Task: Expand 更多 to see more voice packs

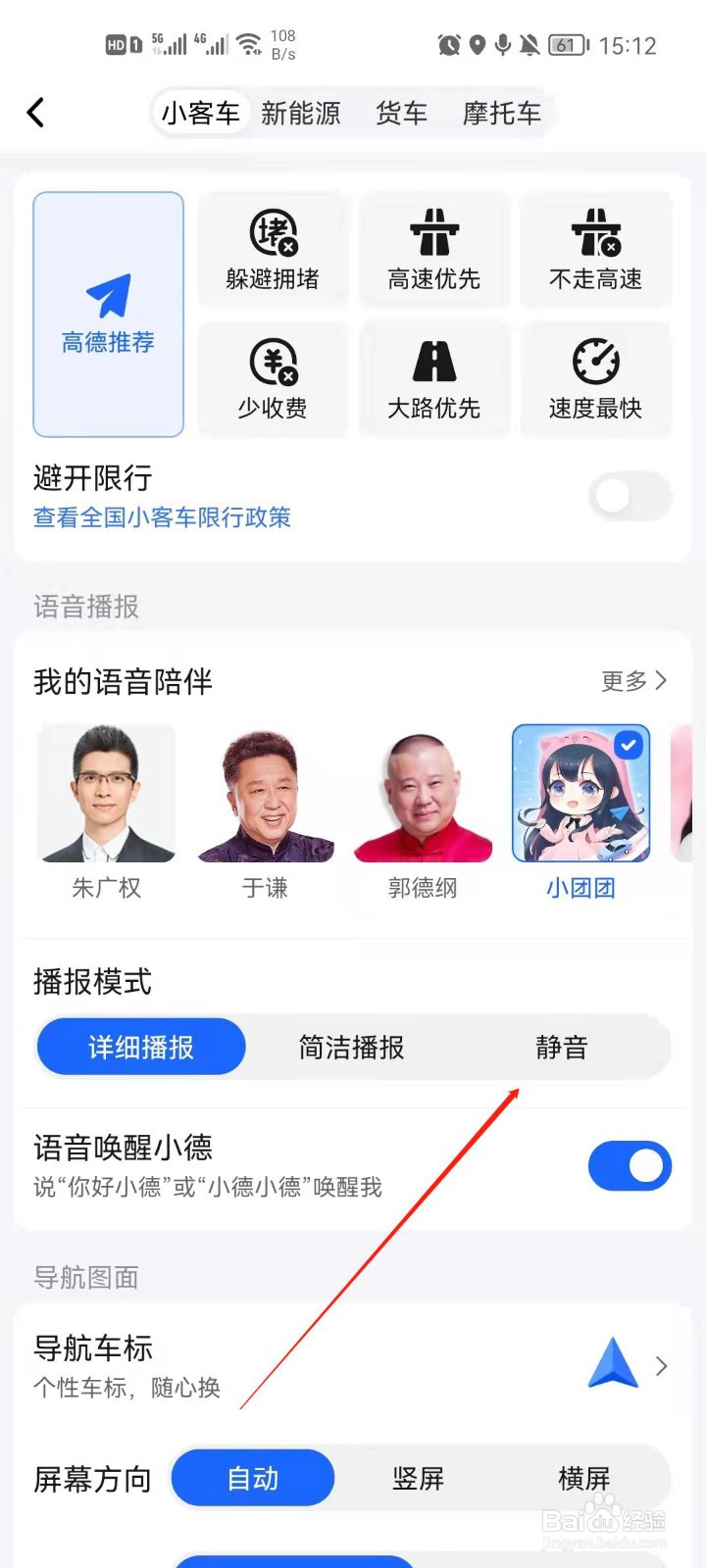Action: [x=632, y=681]
